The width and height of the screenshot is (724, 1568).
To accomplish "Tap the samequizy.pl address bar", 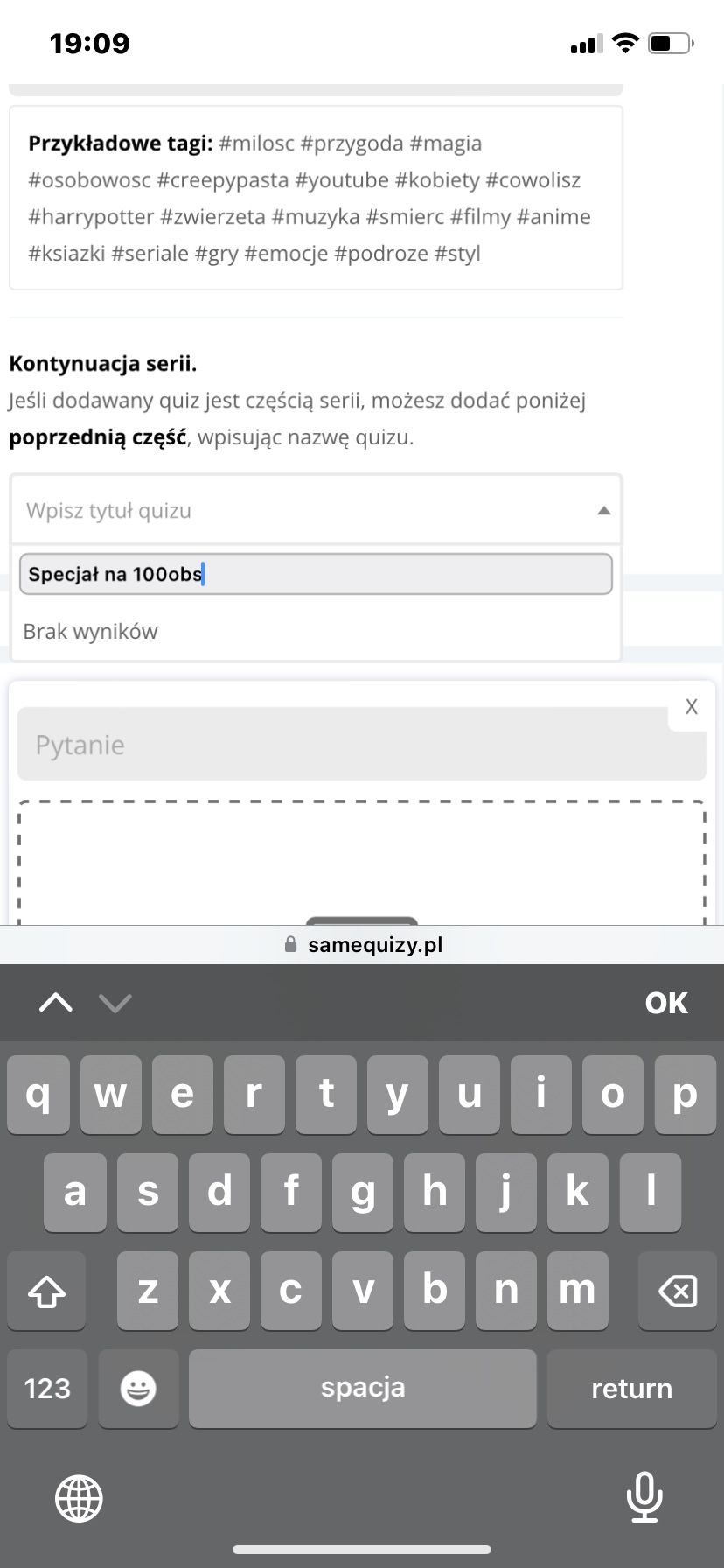I will point(362,945).
